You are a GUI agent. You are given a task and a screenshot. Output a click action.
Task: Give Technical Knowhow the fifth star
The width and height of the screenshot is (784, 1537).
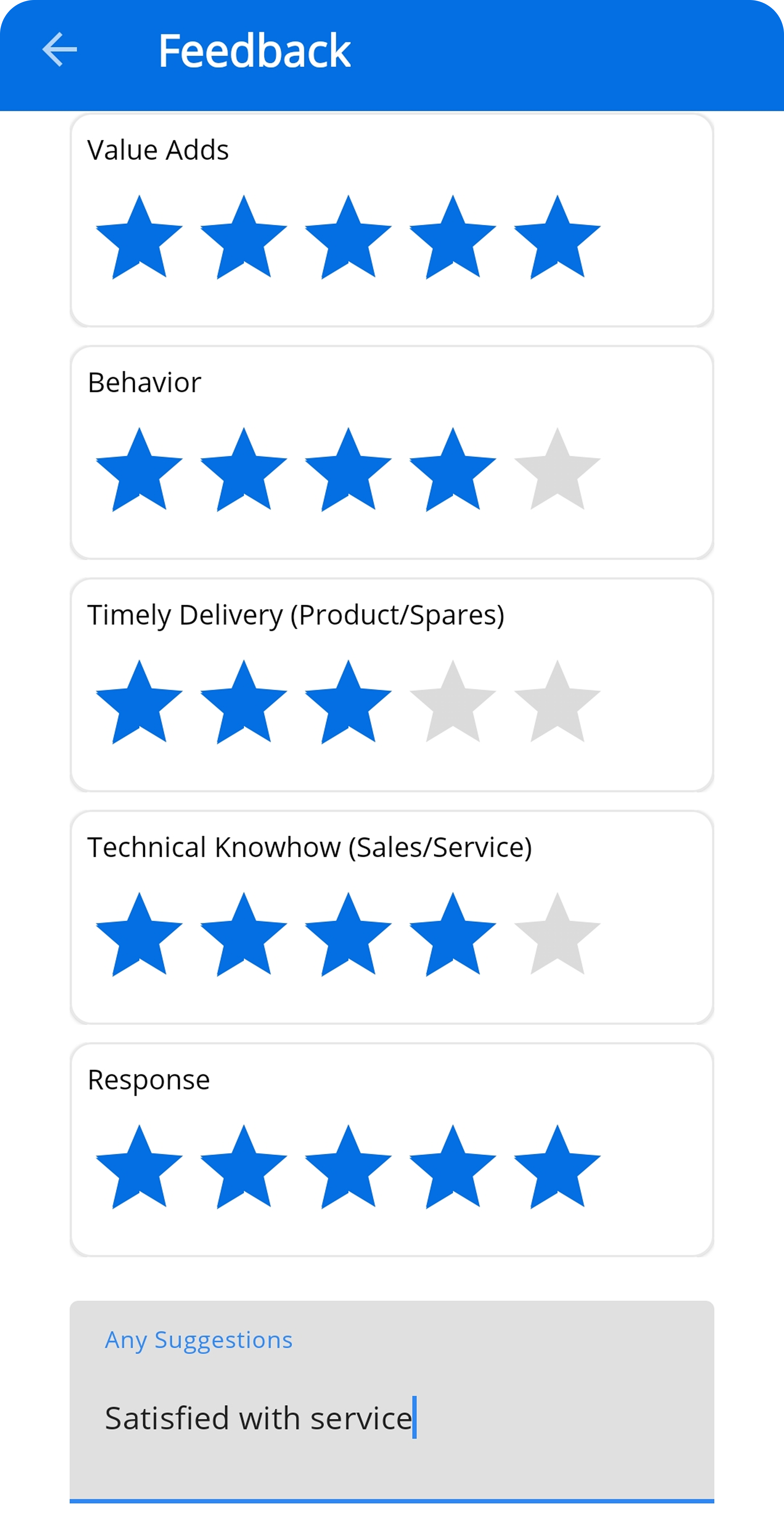557,936
